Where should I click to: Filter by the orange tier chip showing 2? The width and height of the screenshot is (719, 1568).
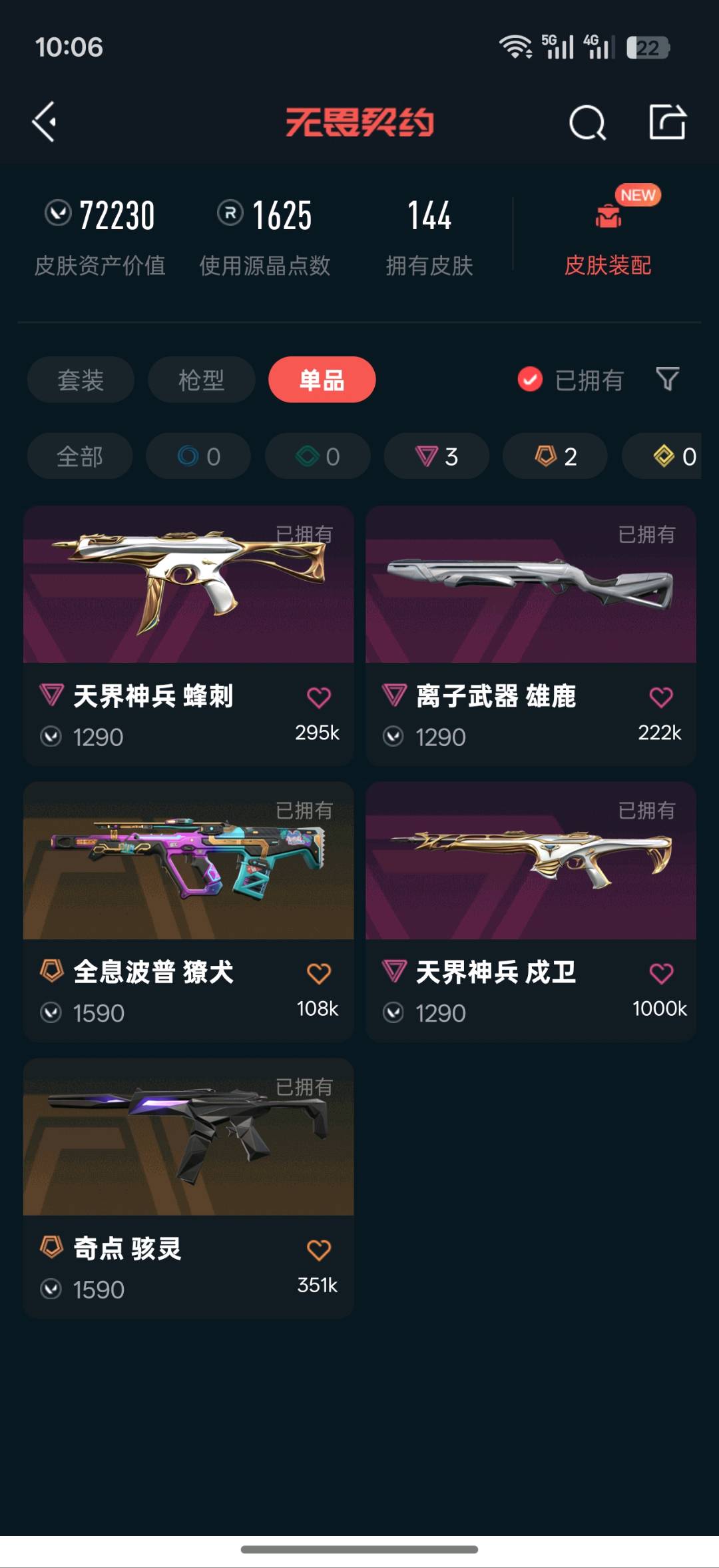click(555, 456)
